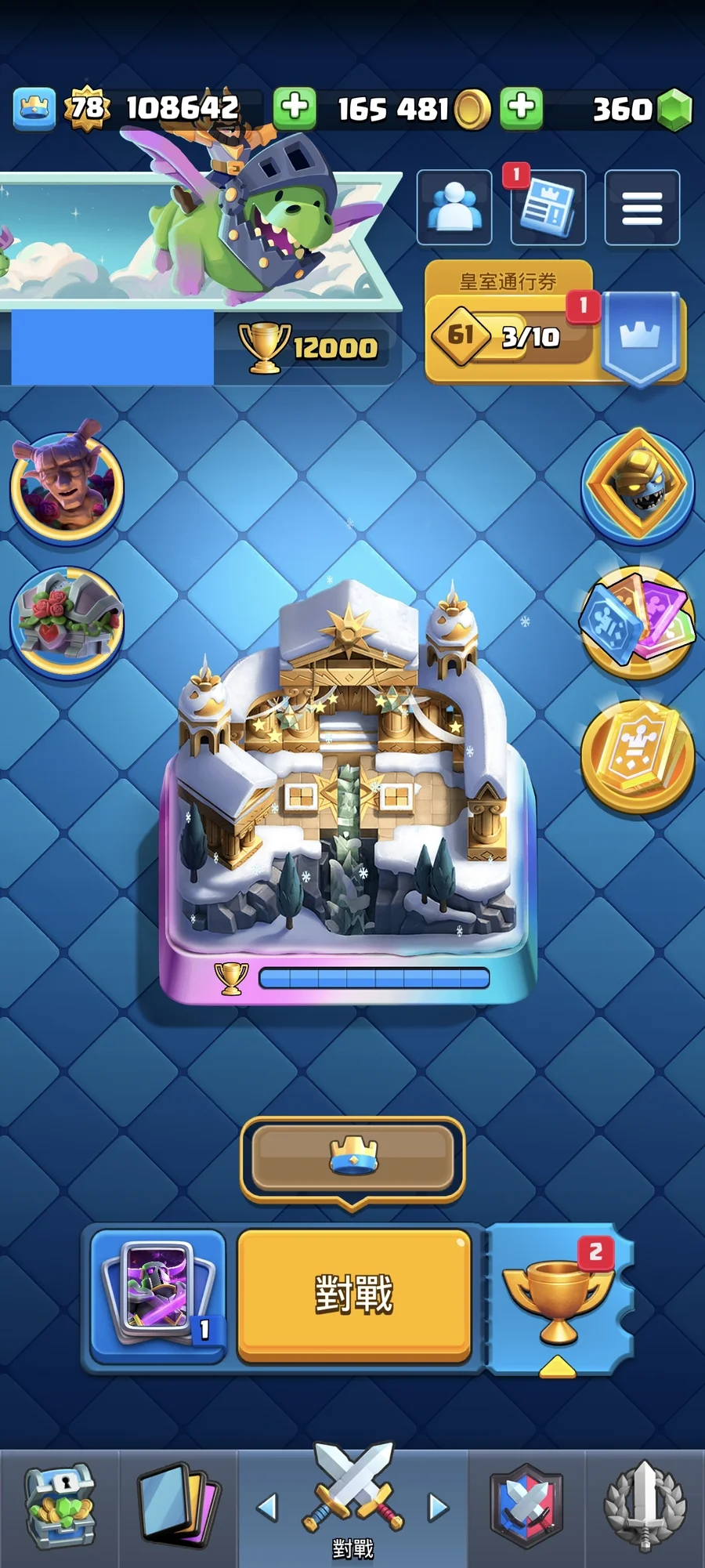Open the golden banner token icon

(638, 756)
